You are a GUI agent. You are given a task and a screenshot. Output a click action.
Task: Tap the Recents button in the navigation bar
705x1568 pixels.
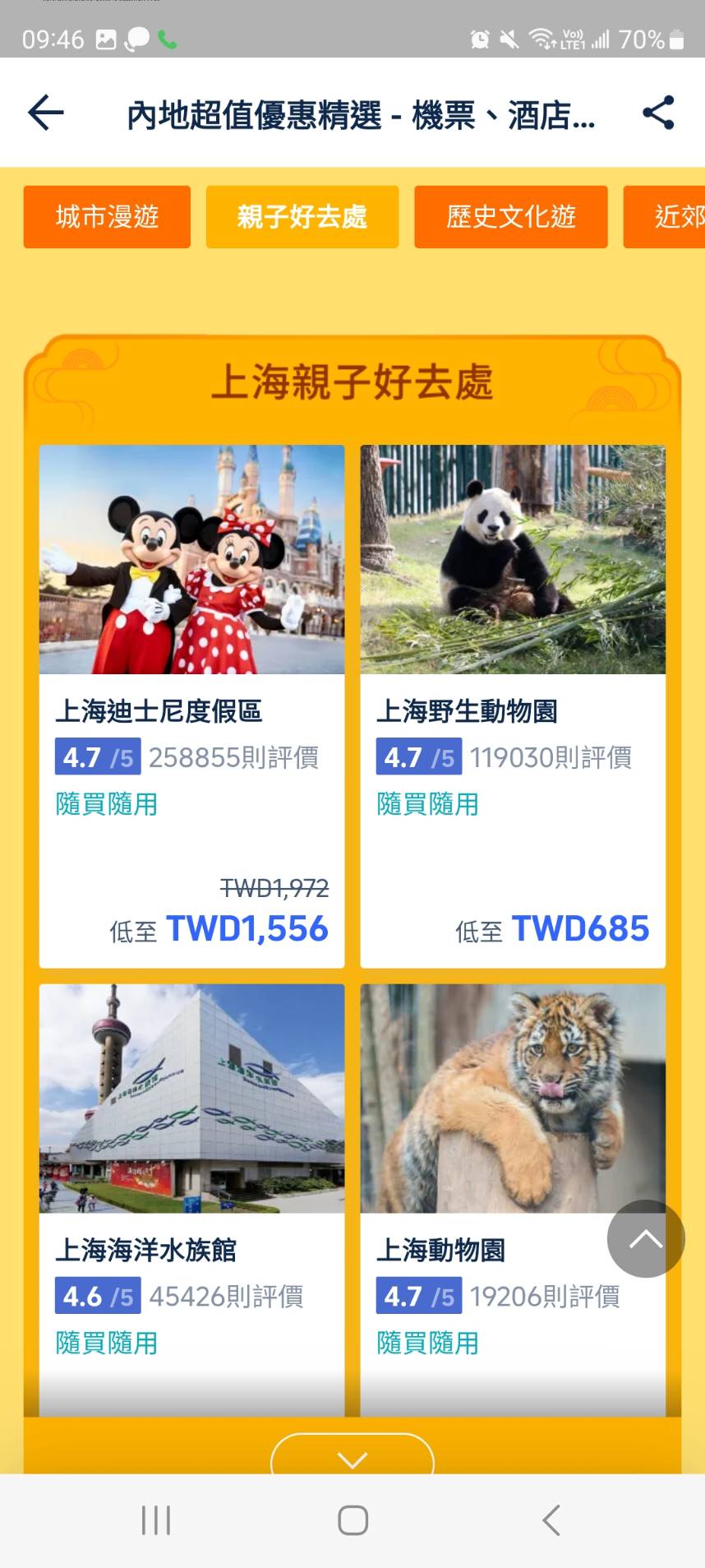154,1520
